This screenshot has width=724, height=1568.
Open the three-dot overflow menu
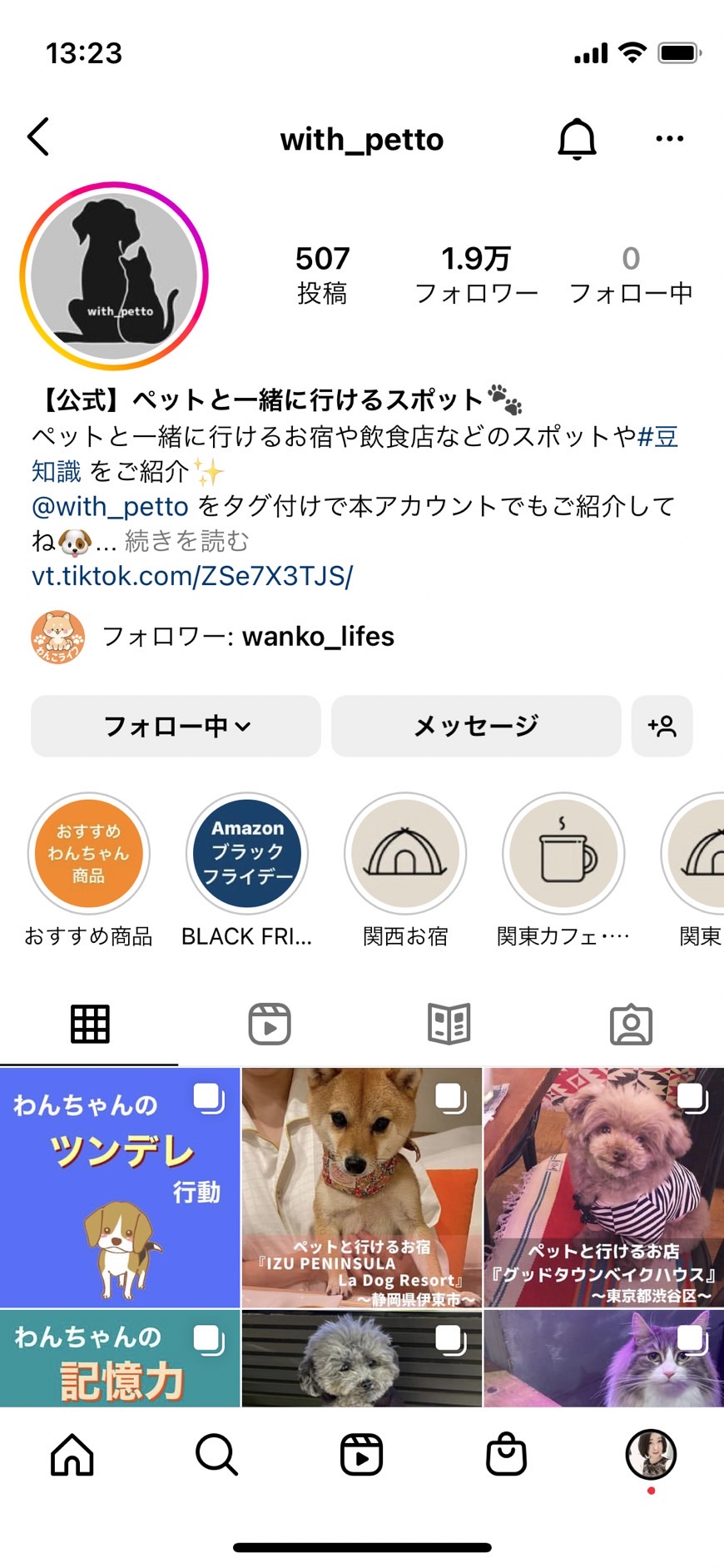(669, 138)
